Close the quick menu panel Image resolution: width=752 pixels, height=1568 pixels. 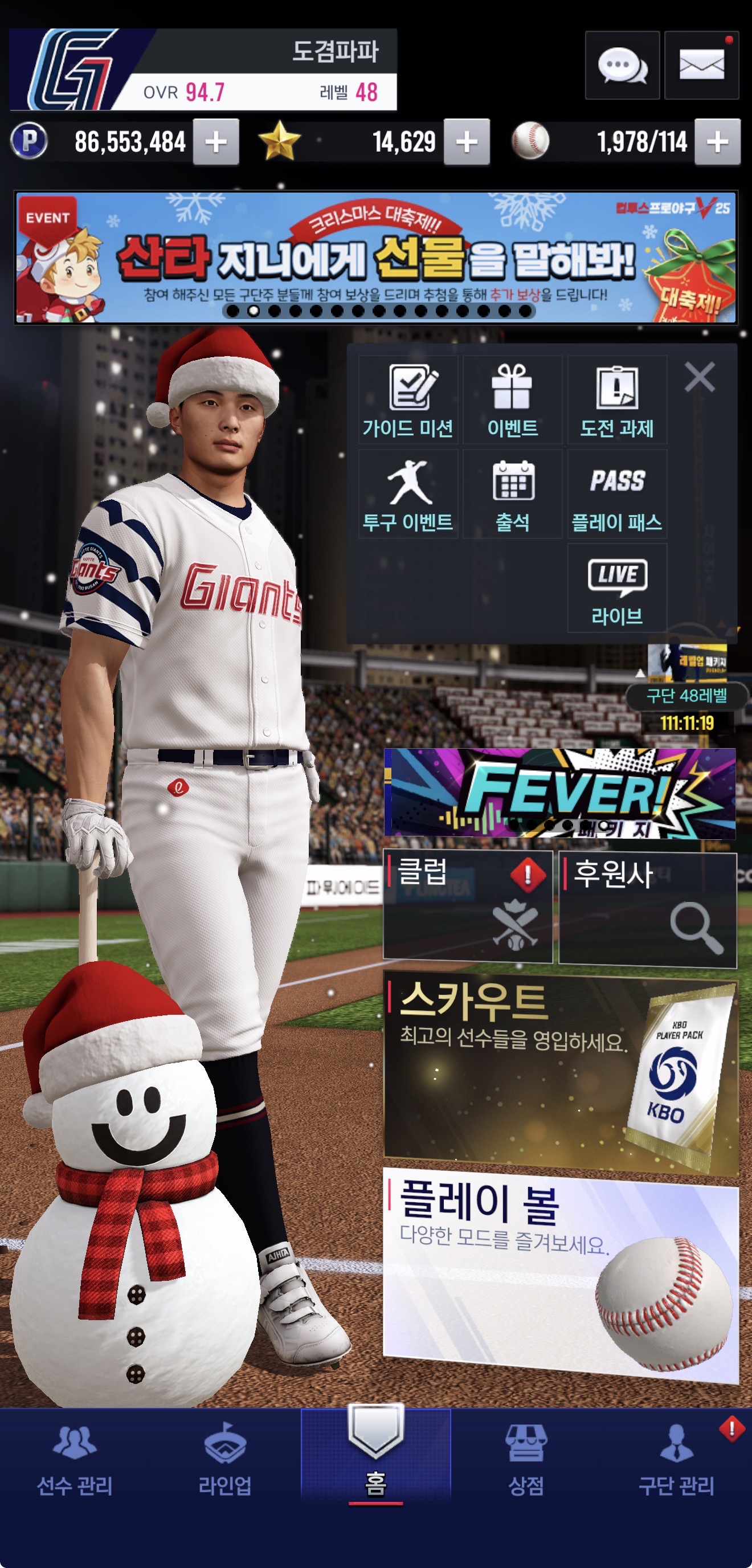point(699,377)
